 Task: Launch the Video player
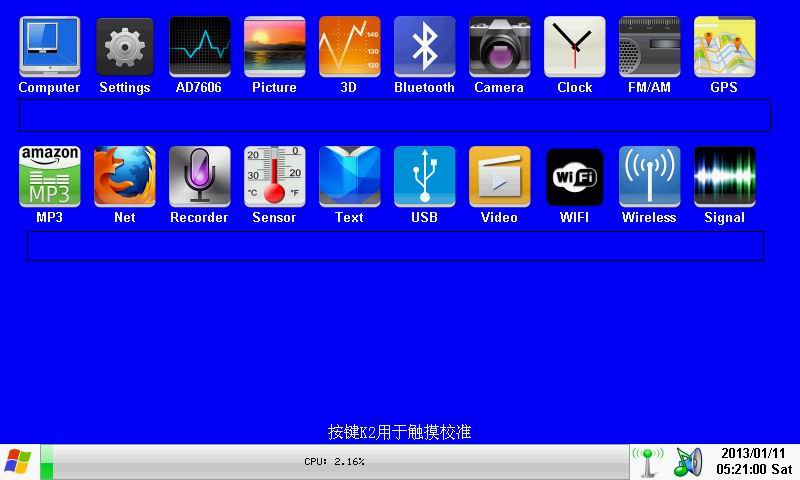tap(499, 176)
